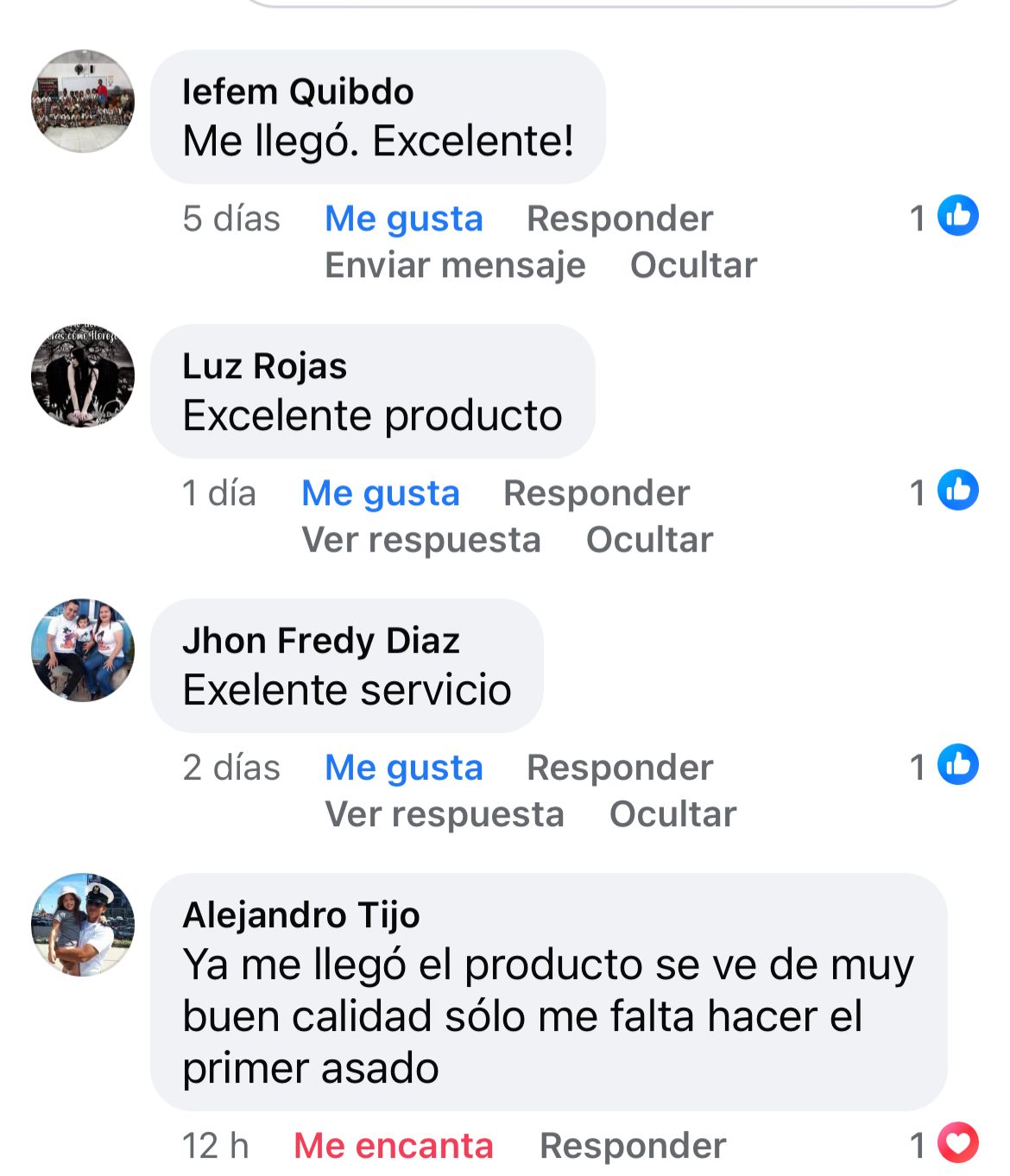Tap Me gusta under Jhon Fredy Diaz's comment
The width and height of the screenshot is (1010, 1176).
(403, 768)
